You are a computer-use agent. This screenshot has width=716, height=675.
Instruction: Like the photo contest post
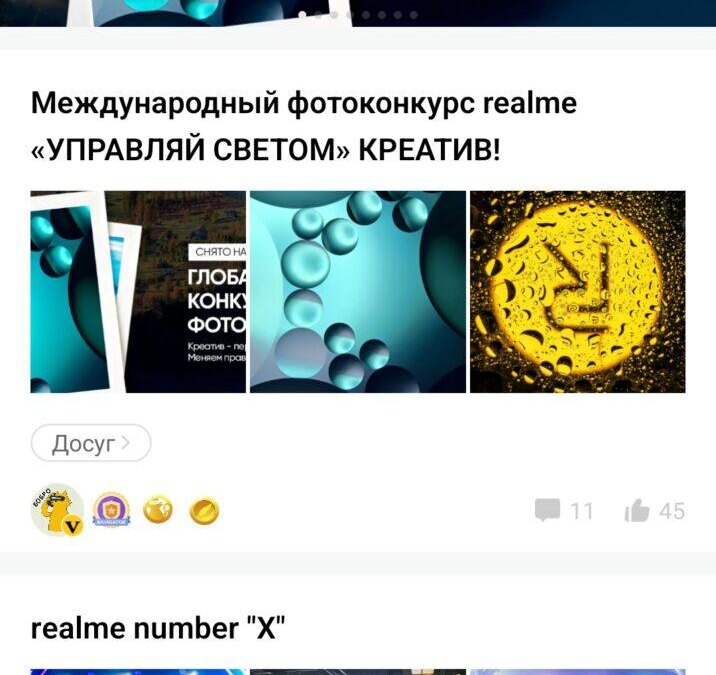pos(654,511)
